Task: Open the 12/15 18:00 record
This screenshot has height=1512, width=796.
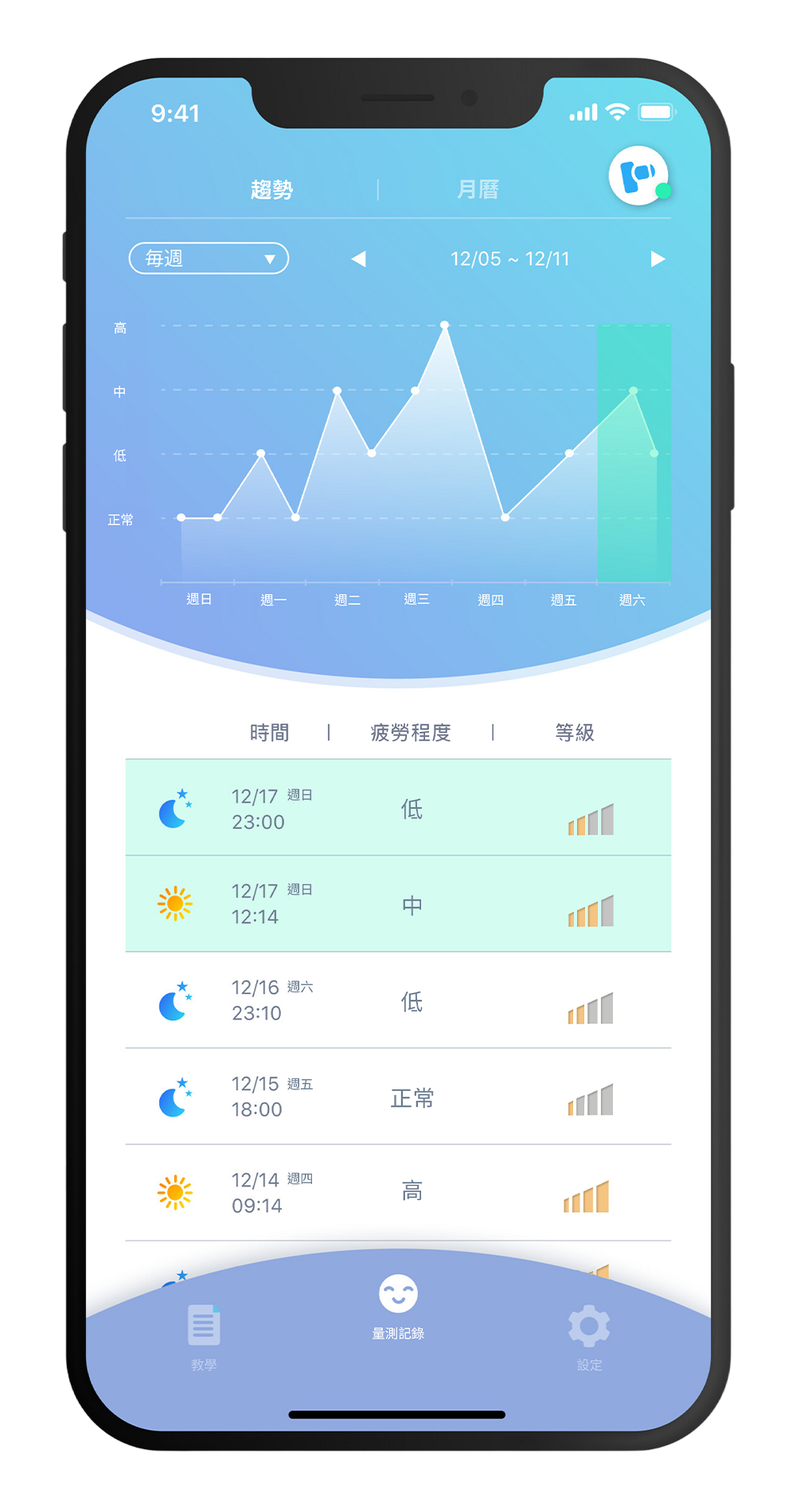Action: coord(398,1097)
